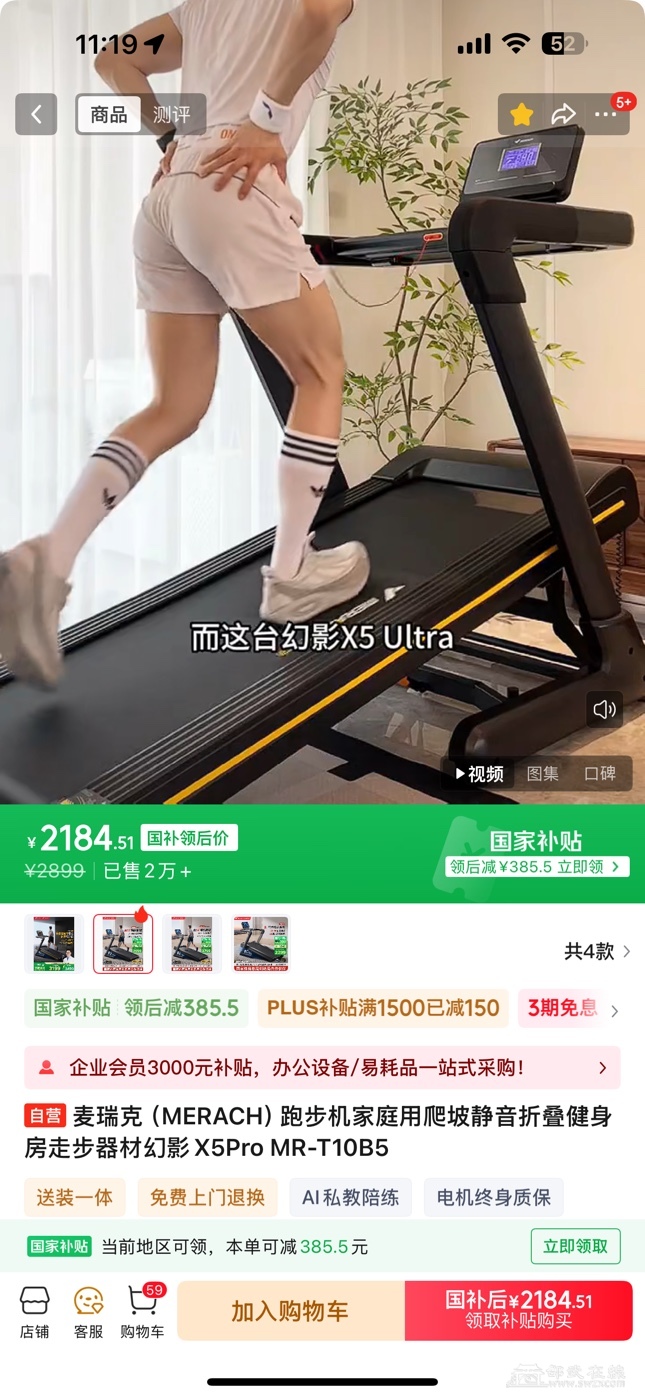Open the 购物车 shopping cart

click(x=142, y=1312)
